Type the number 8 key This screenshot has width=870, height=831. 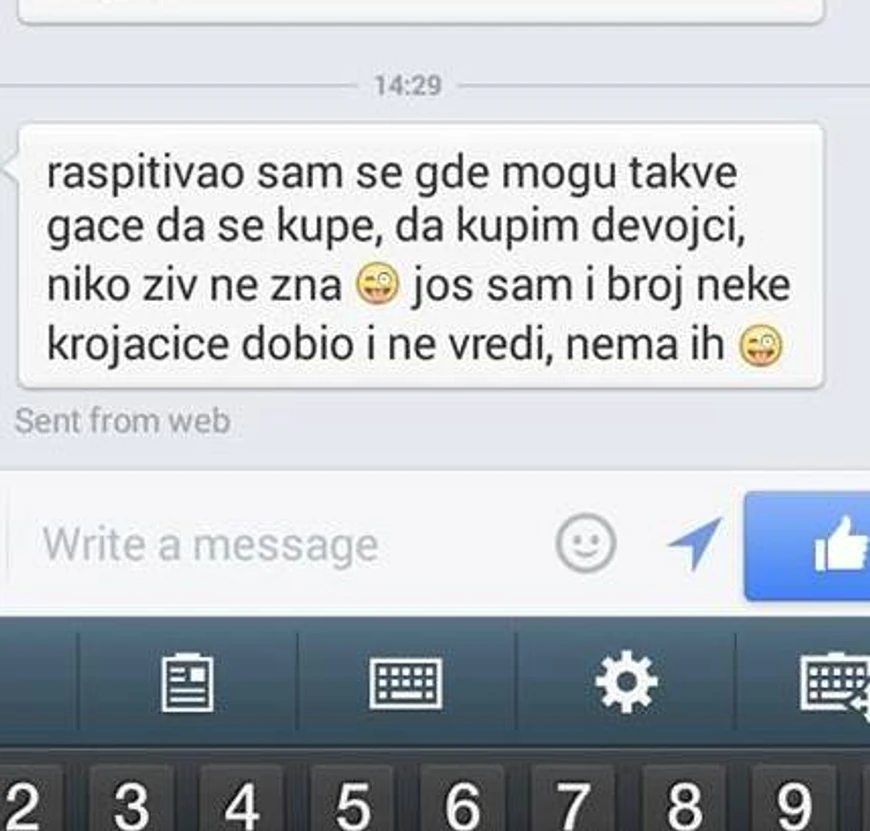click(x=683, y=802)
